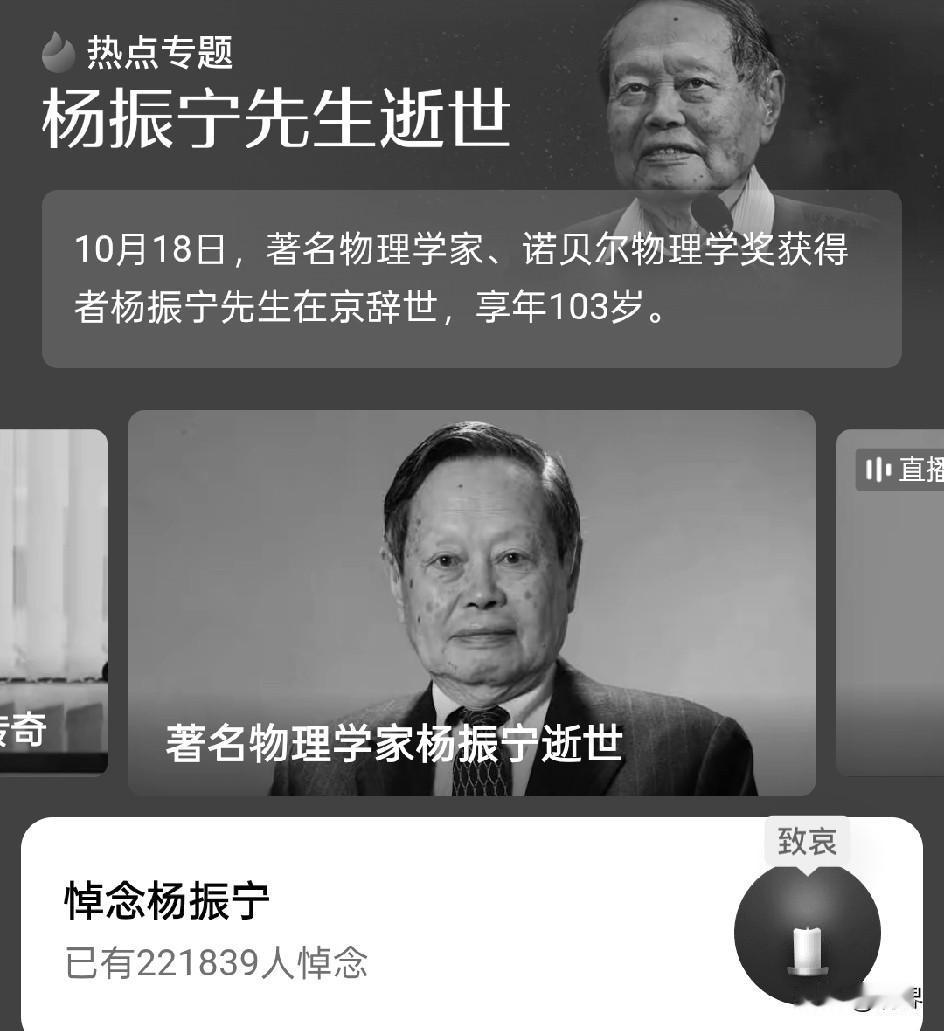Open the 著名物理学家杨振宁逝世 video card

(471, 603)
